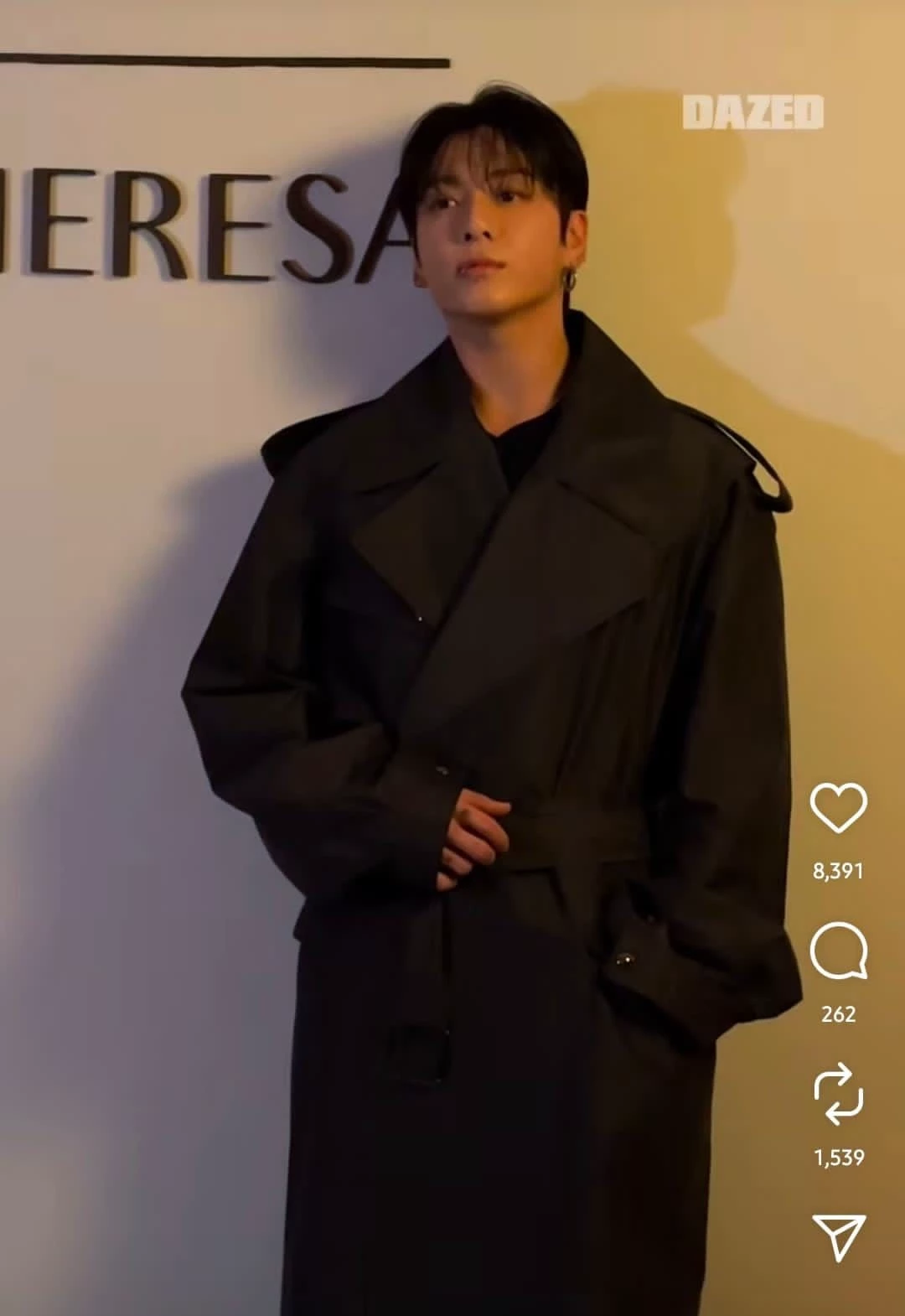Like this video with the heart icon
905x1316 pixels.
tap(838, 808)
